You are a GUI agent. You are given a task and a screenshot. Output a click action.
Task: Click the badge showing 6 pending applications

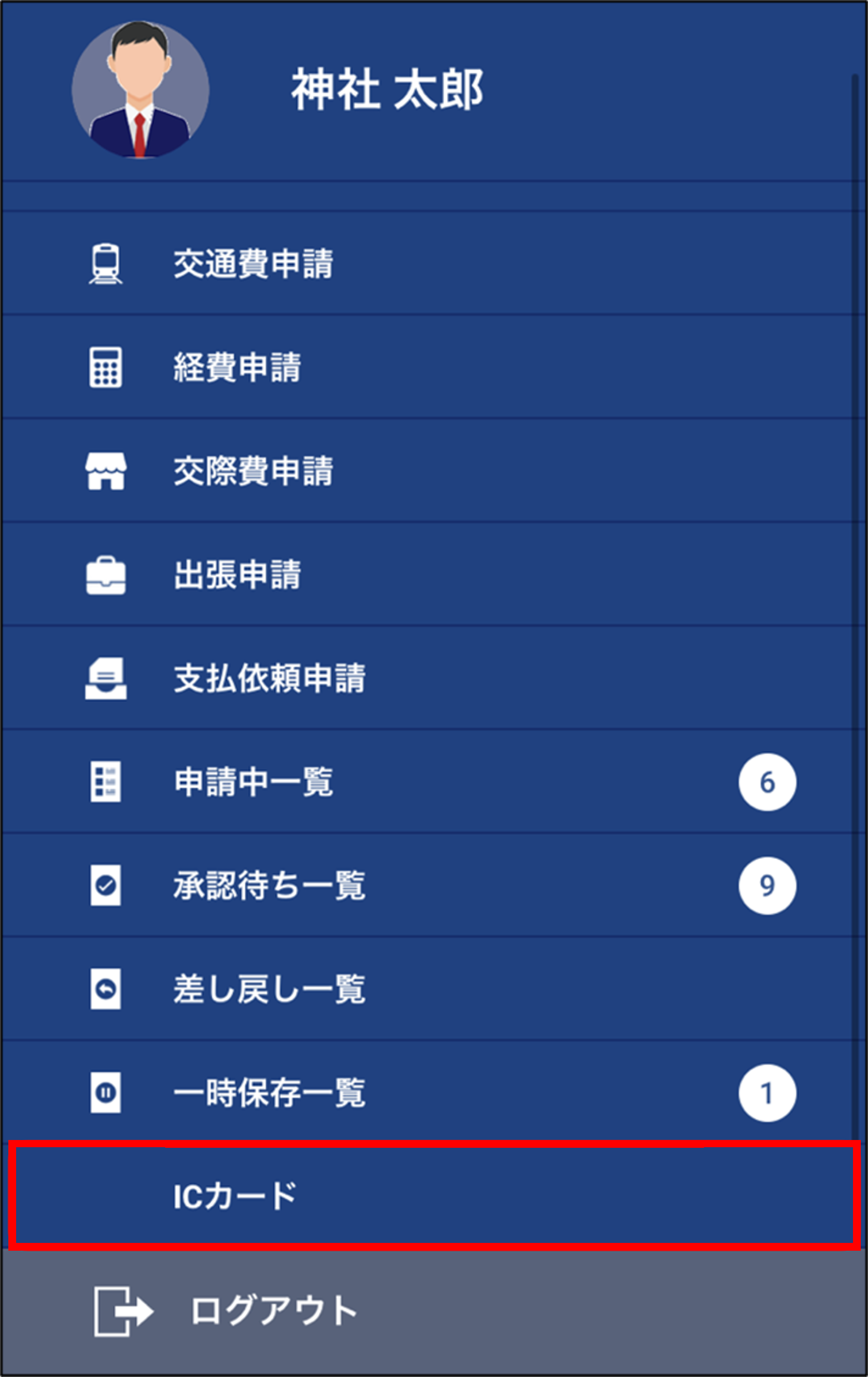click(x=767, y=781)
